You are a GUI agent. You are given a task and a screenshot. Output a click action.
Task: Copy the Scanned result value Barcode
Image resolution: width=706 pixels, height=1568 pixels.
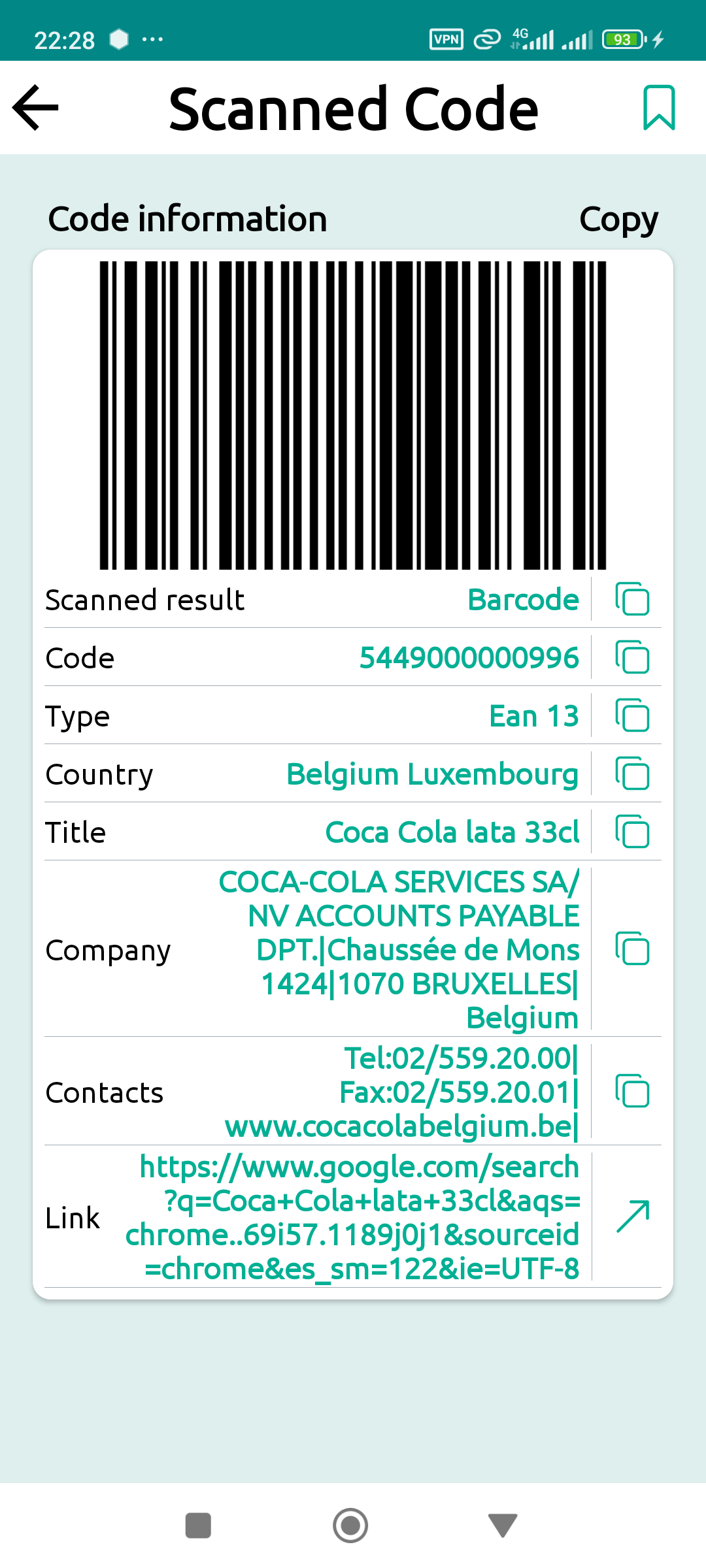[632, 599]
